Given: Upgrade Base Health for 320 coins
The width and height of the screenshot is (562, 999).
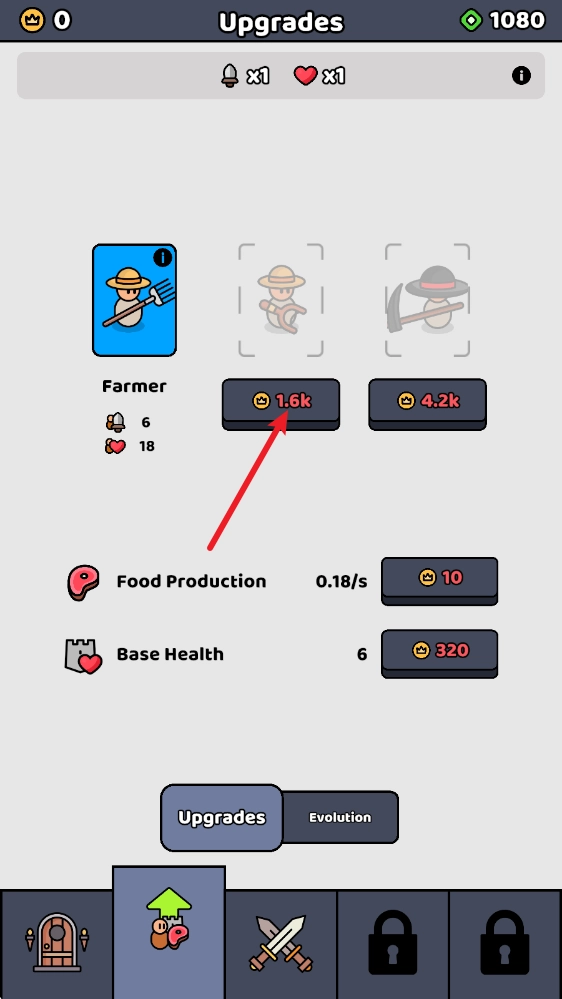Looking at the screenshot, I should pyautogui.click(x=440, y=653).
